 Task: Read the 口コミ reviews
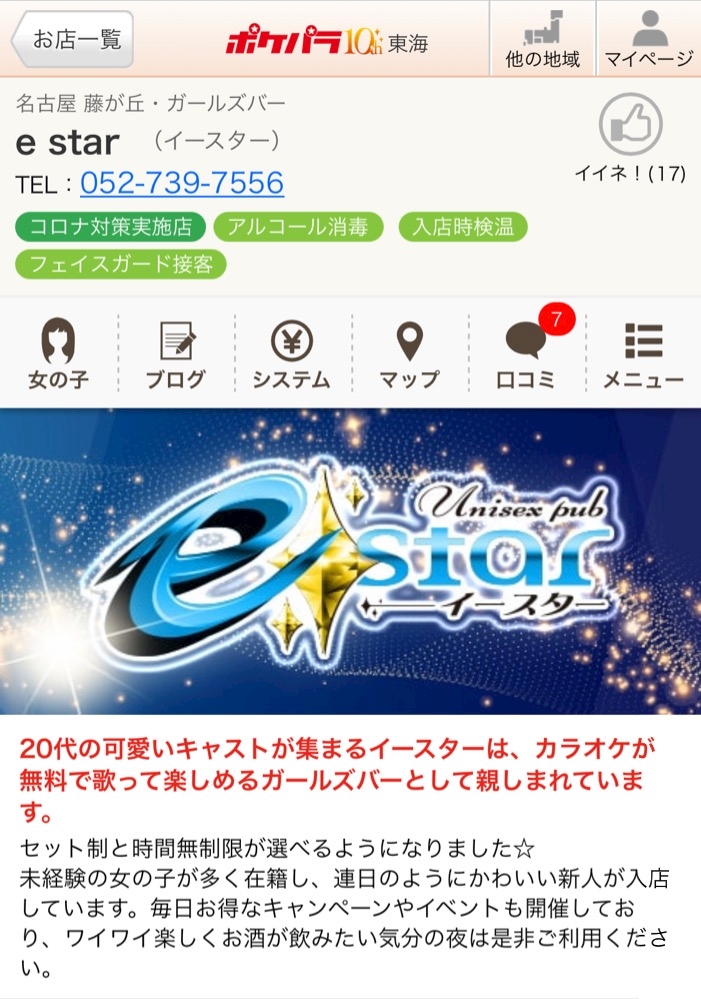(526, 352)
